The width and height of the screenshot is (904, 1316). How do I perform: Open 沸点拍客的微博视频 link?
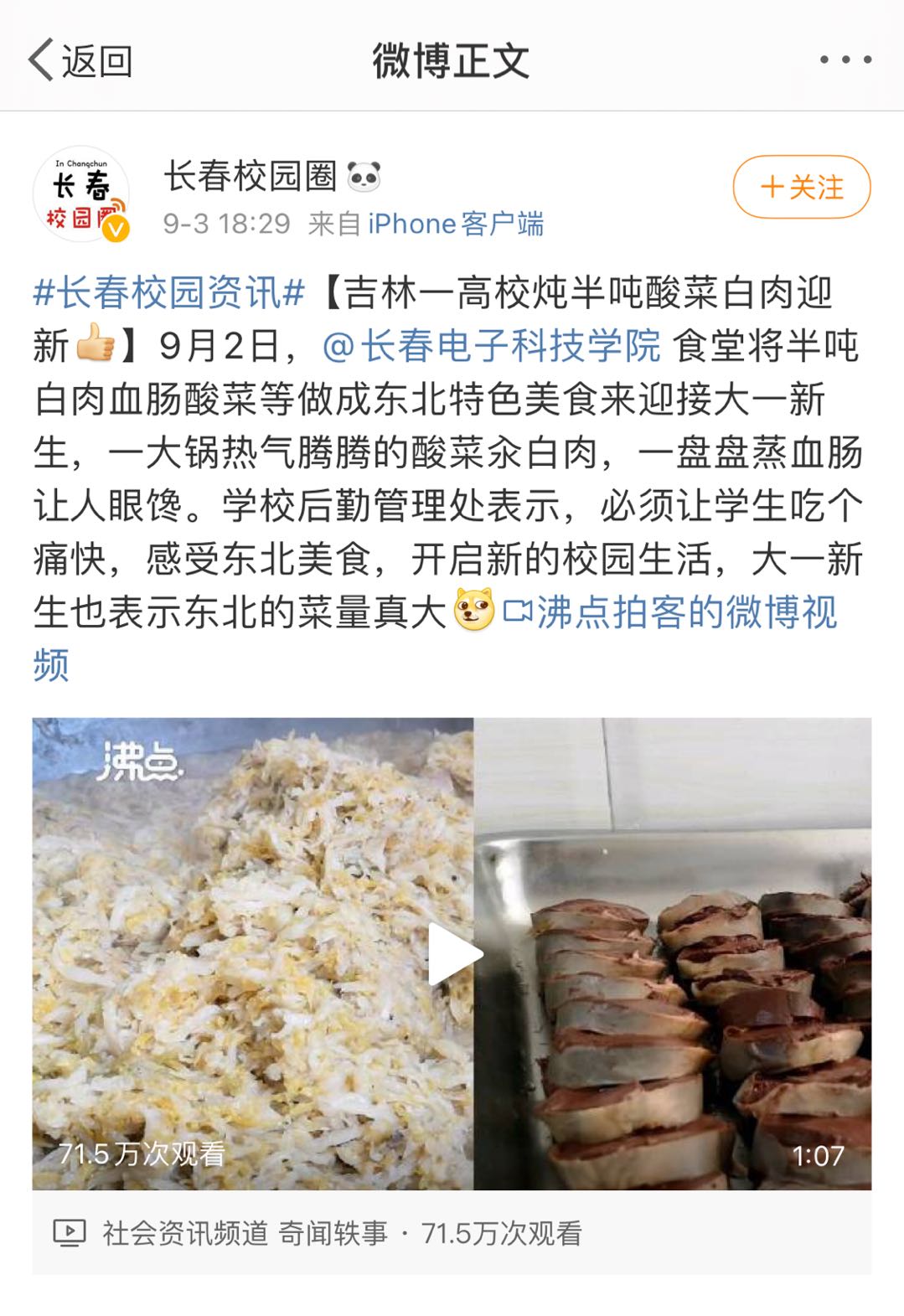click(x=670, y=612)
